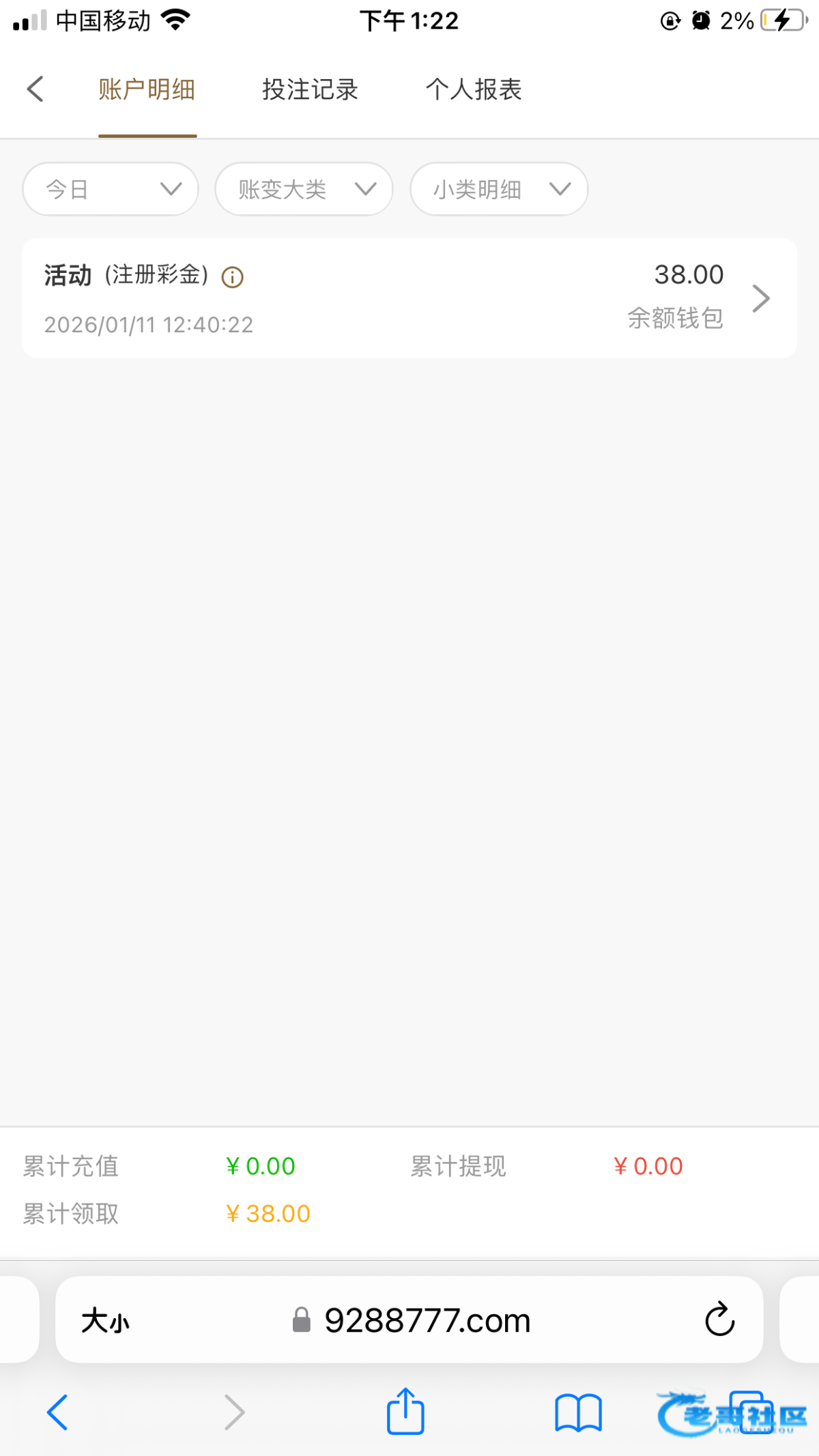
Task: Open the 小类明细 filter dropdown
Action: (499, 189)
